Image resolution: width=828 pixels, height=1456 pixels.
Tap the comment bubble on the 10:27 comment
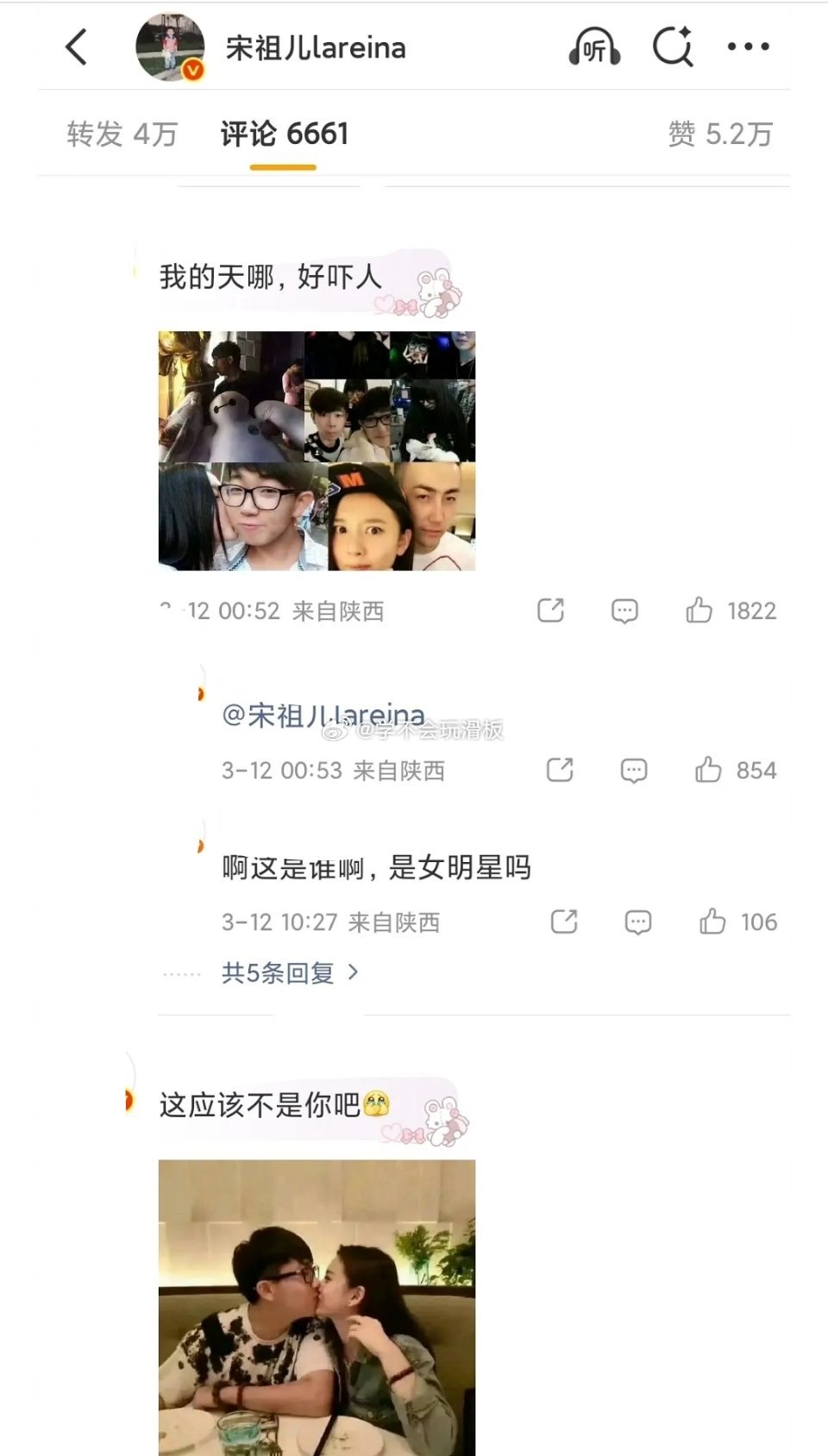point(637,922)
